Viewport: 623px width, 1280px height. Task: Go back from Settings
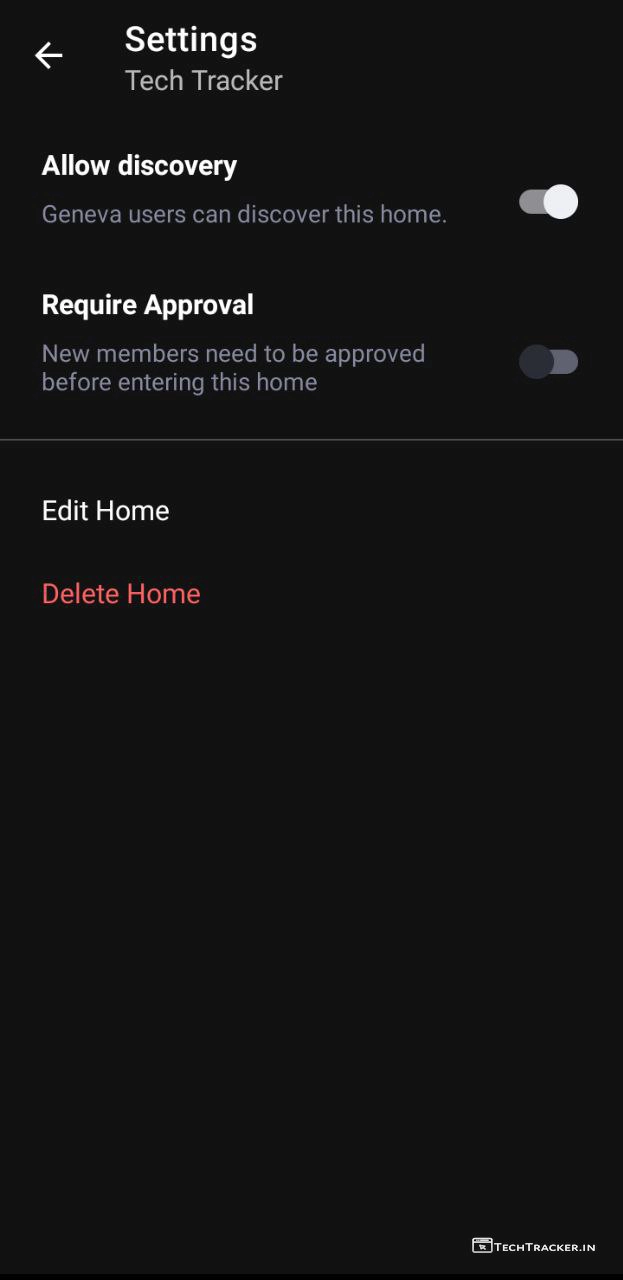[x=49, y=56]
